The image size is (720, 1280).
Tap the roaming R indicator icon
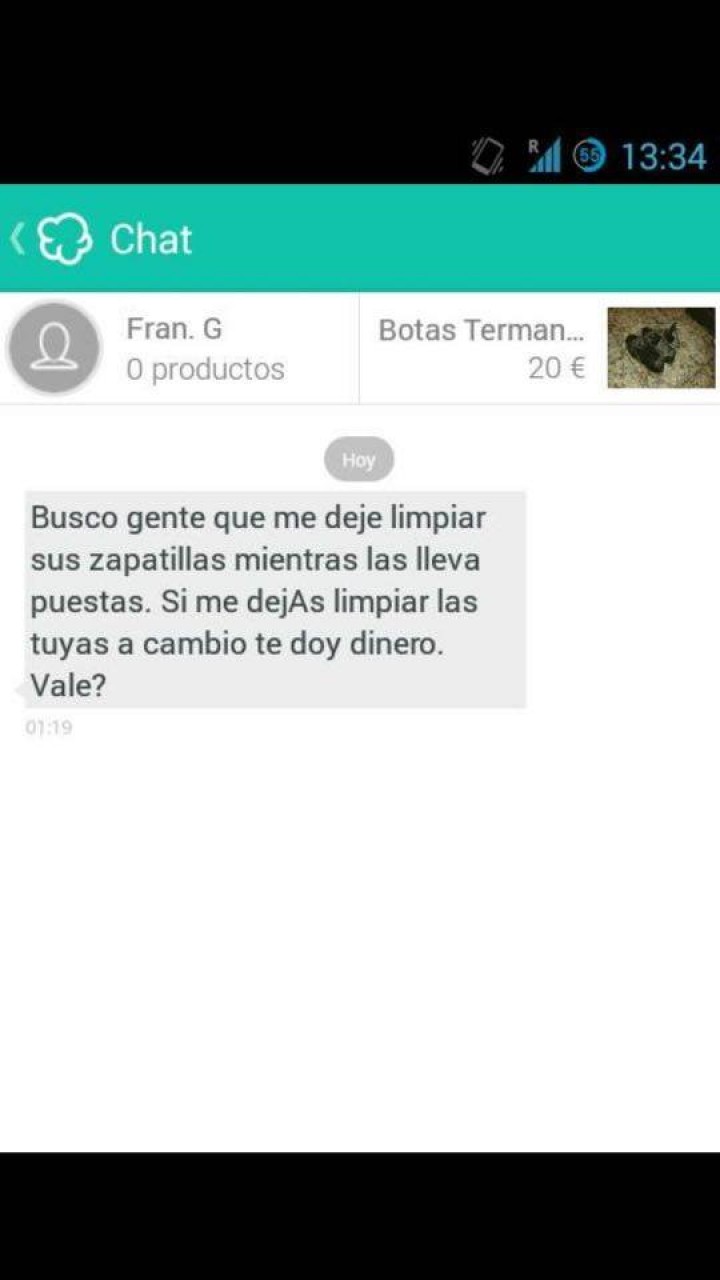(532, 146)
